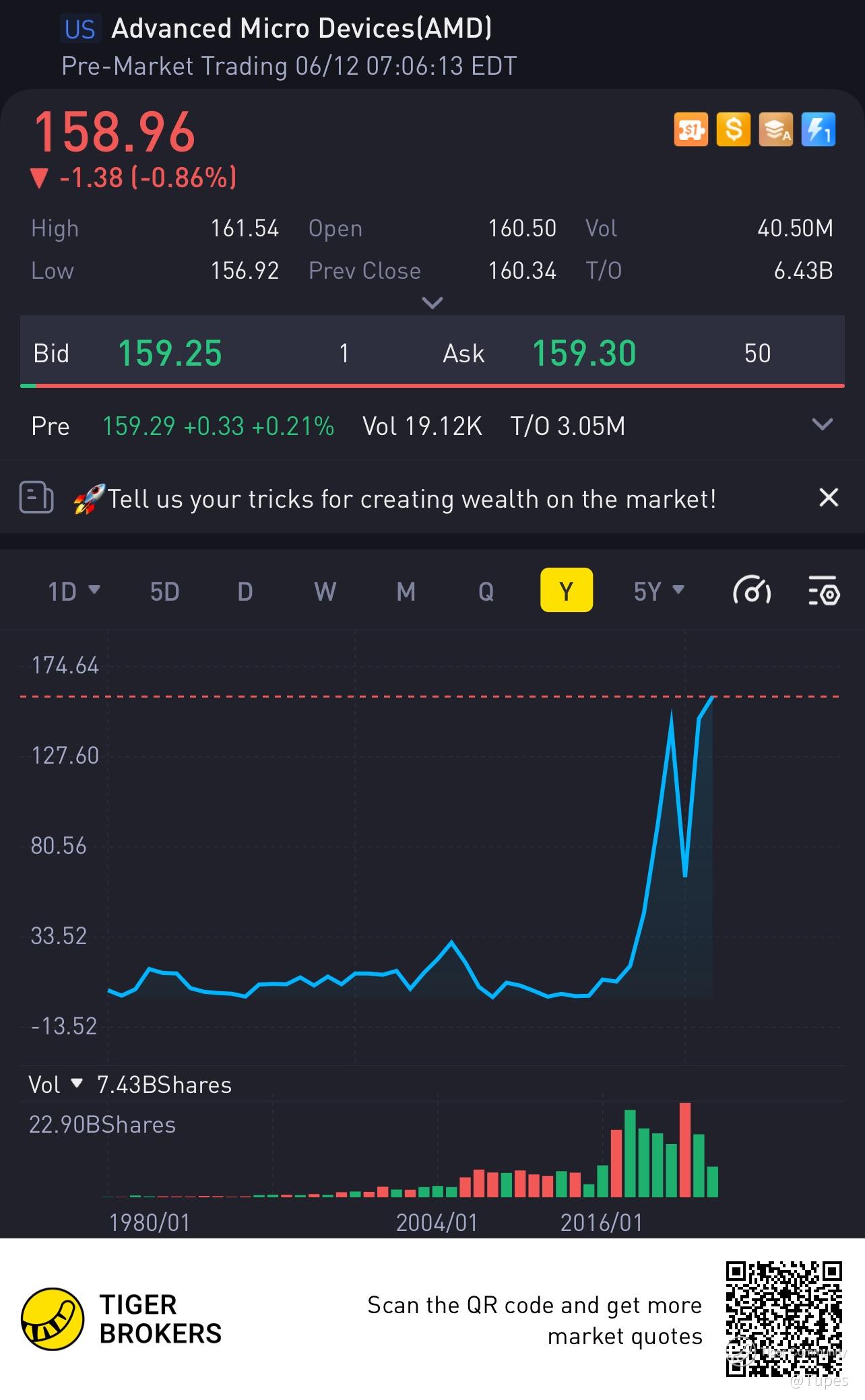This screenshot has width=865, height=1400.
Task: Open the bid and ask order book
Action: click(432, 353)
